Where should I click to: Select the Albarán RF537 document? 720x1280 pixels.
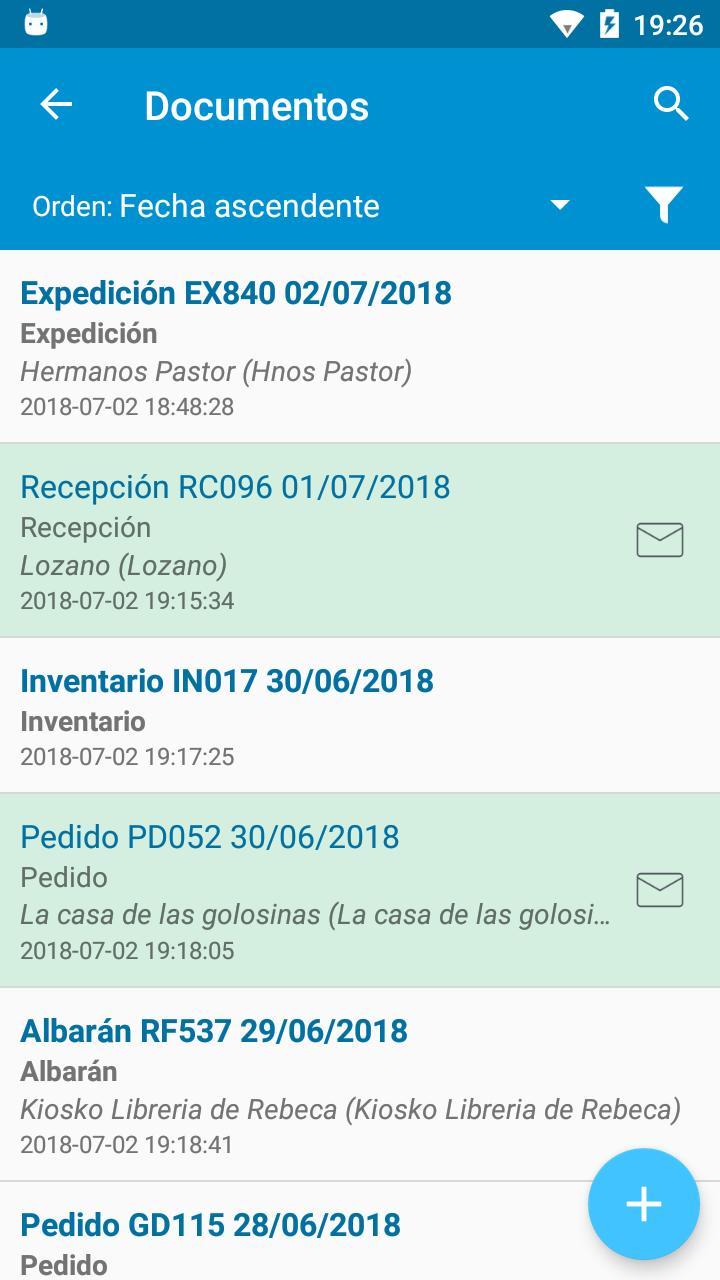214,1030
